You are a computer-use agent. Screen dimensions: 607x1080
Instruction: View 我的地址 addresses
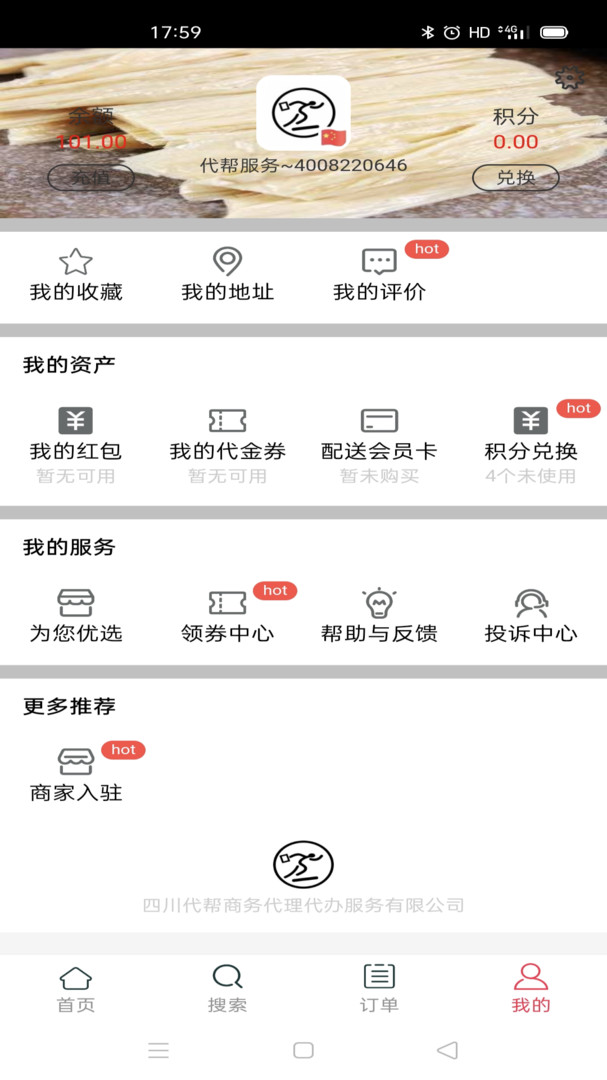227,275
